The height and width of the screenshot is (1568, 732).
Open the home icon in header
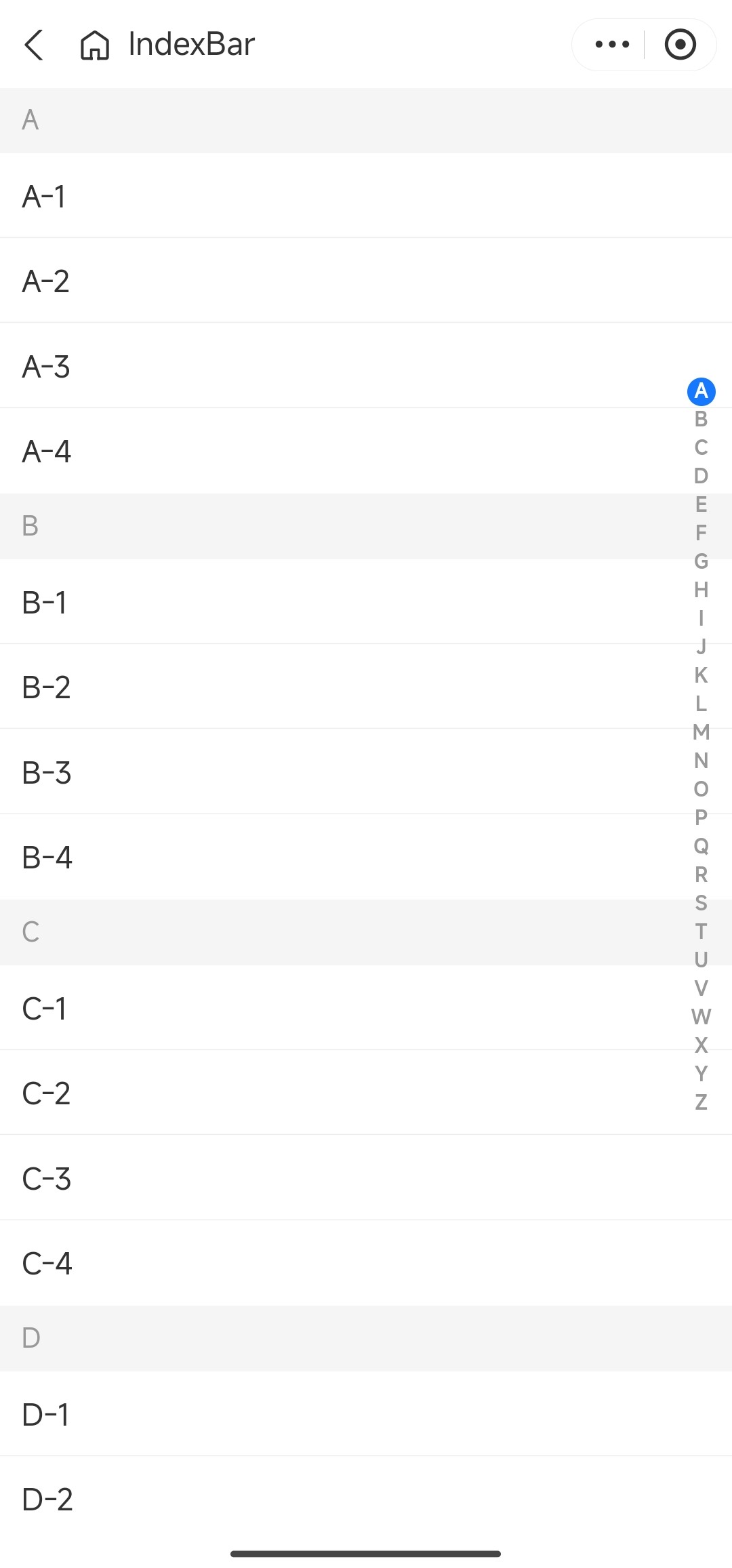(x=95, y=45)
